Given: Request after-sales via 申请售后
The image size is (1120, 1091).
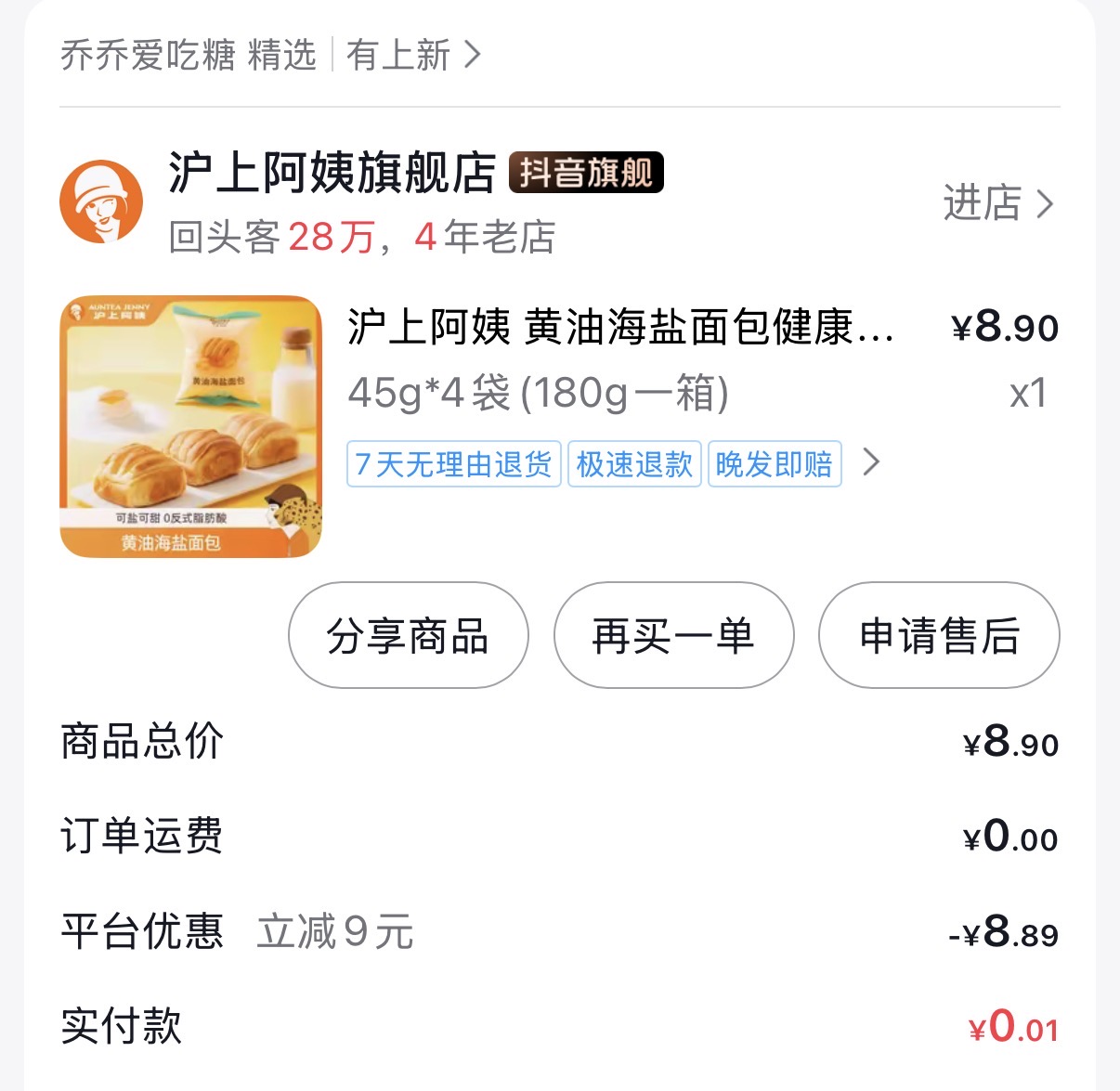Looking at the screenshot, I should click(x=938, y=636).
